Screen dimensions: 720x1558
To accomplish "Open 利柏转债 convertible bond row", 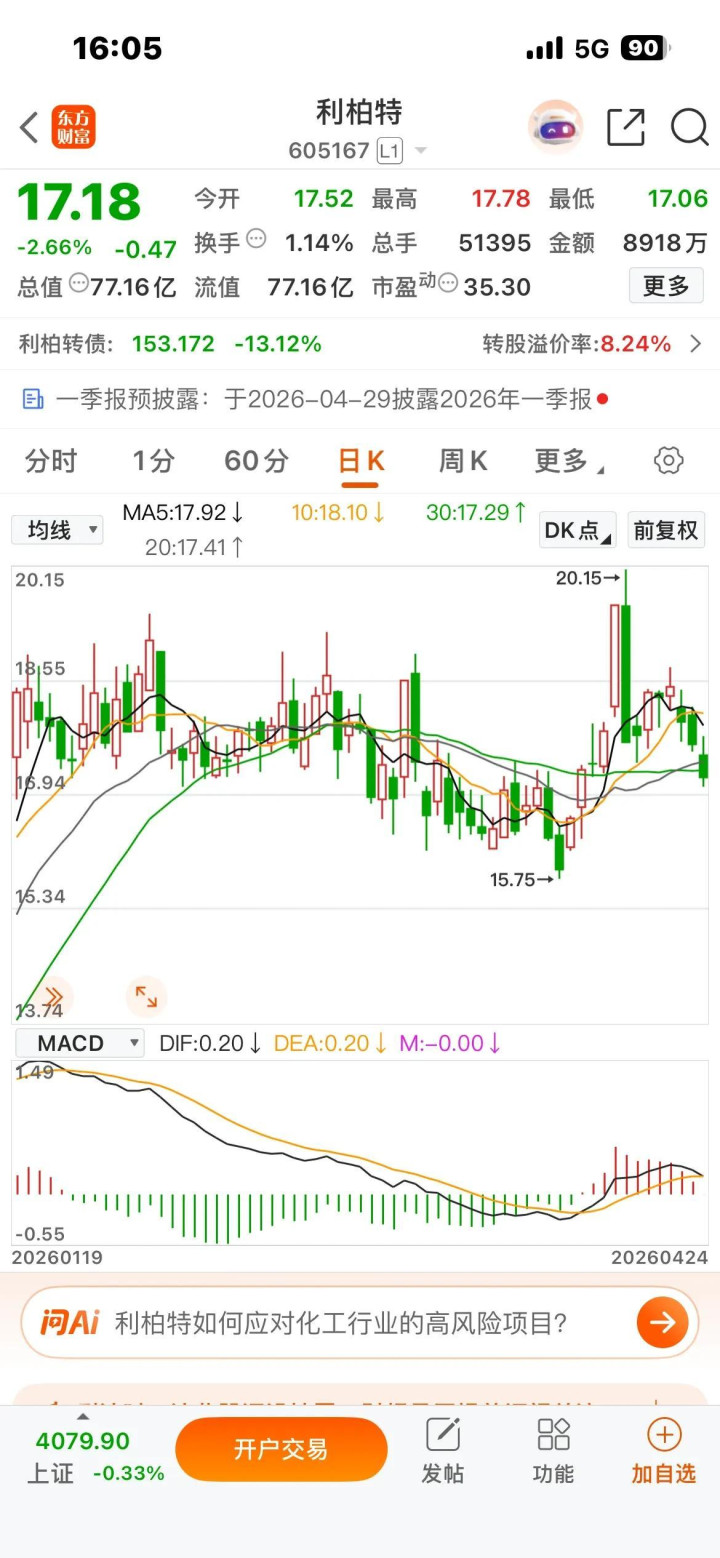I will (360, 344).
